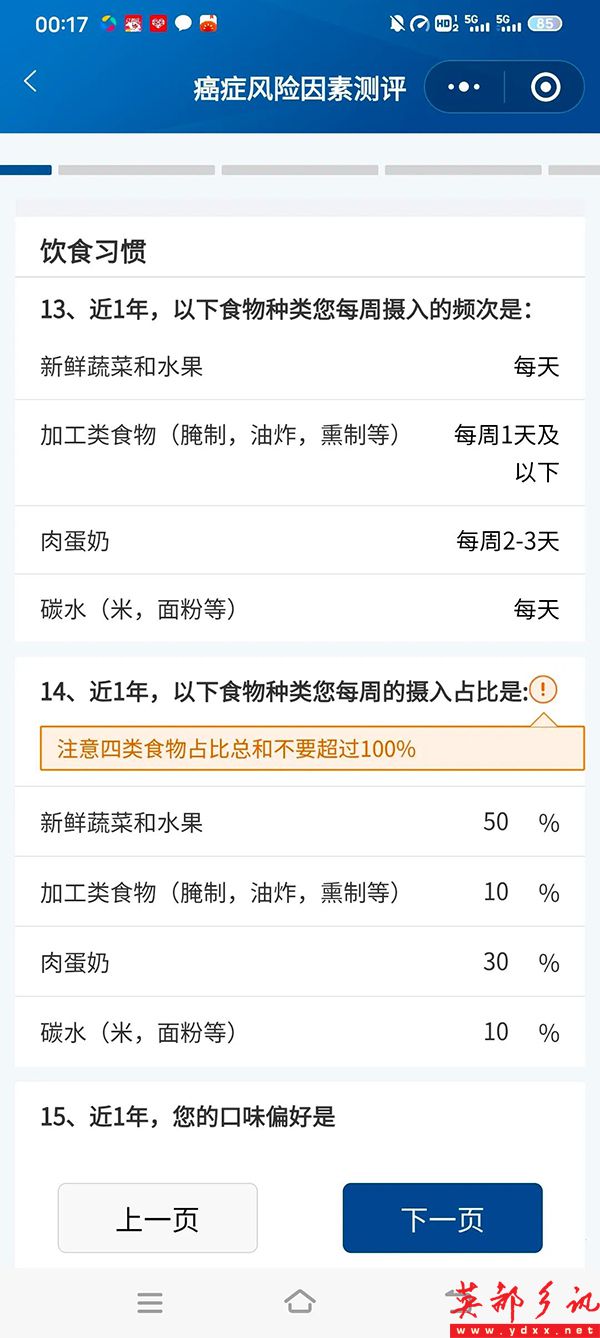
Task: Tap the warning info icon on question 14
Action: point(544,690)
